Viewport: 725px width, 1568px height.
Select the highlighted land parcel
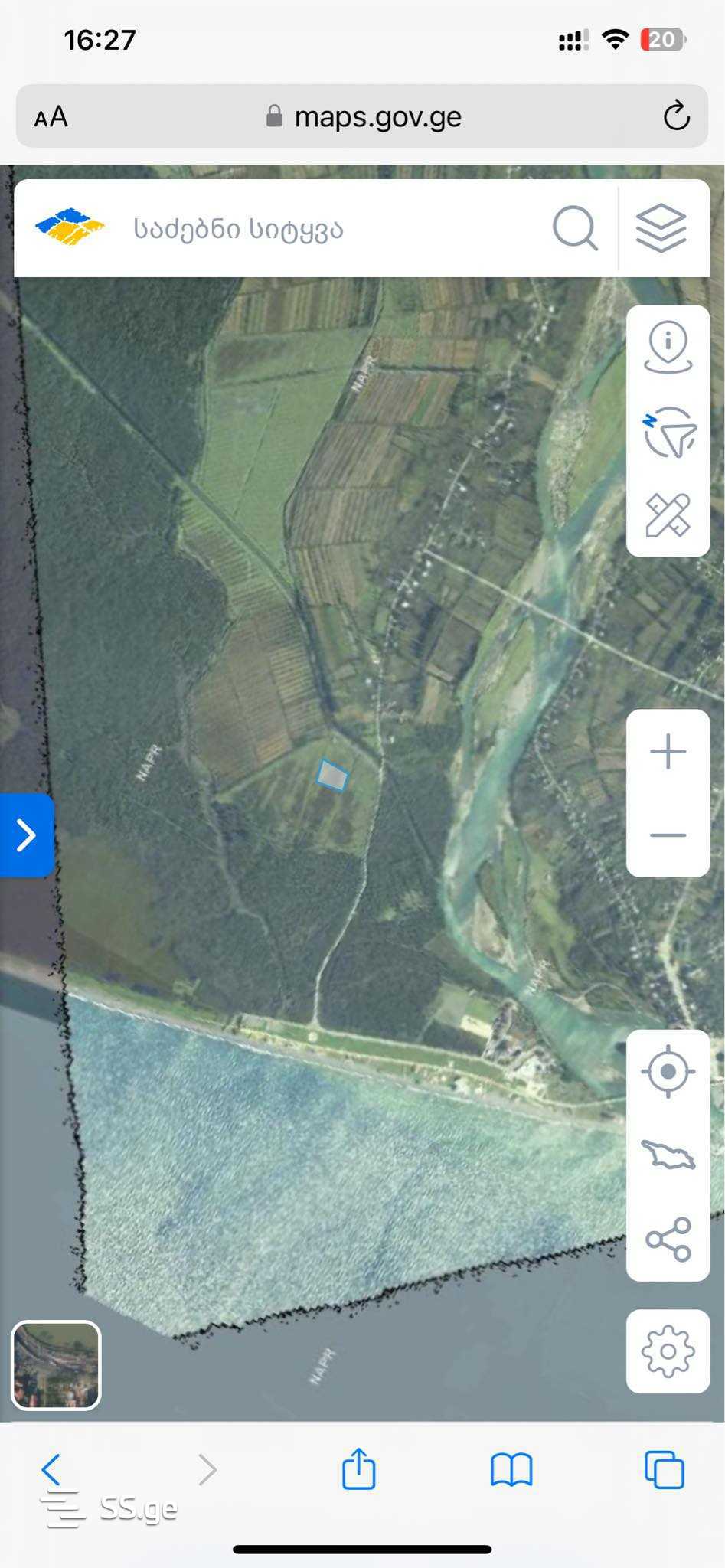(332, 775)
